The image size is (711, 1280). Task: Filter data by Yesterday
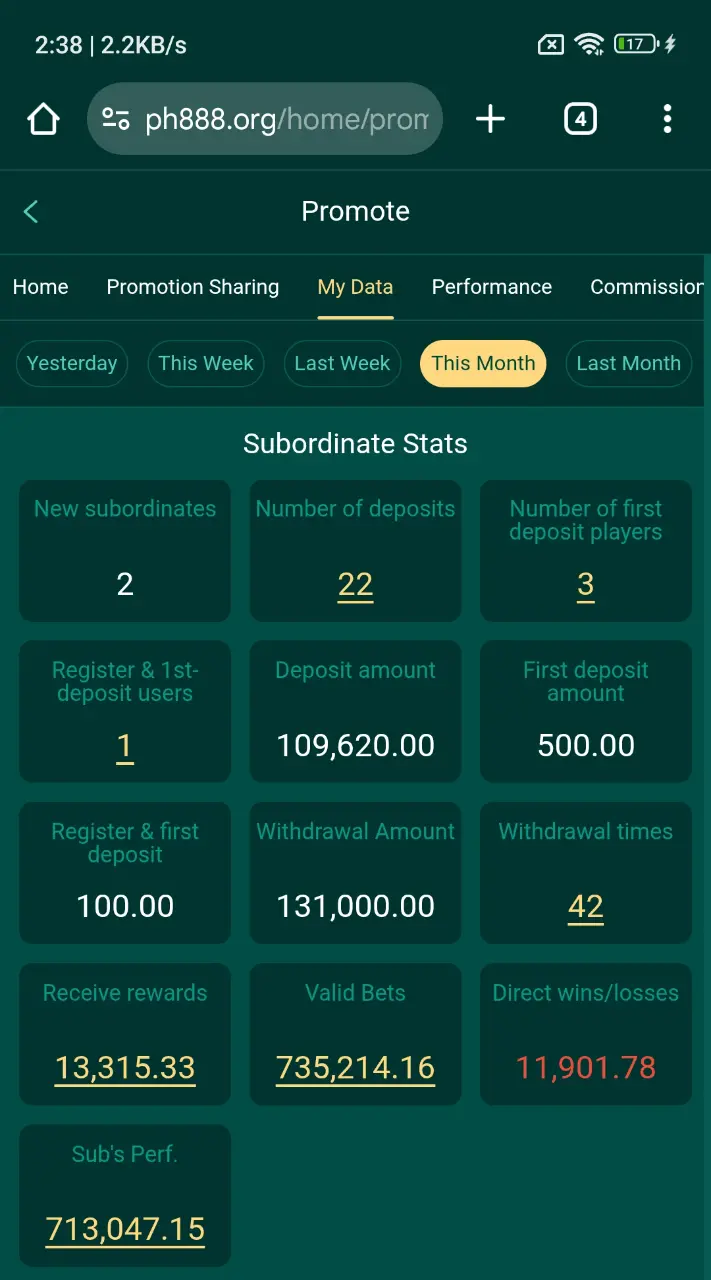(72, 363)
